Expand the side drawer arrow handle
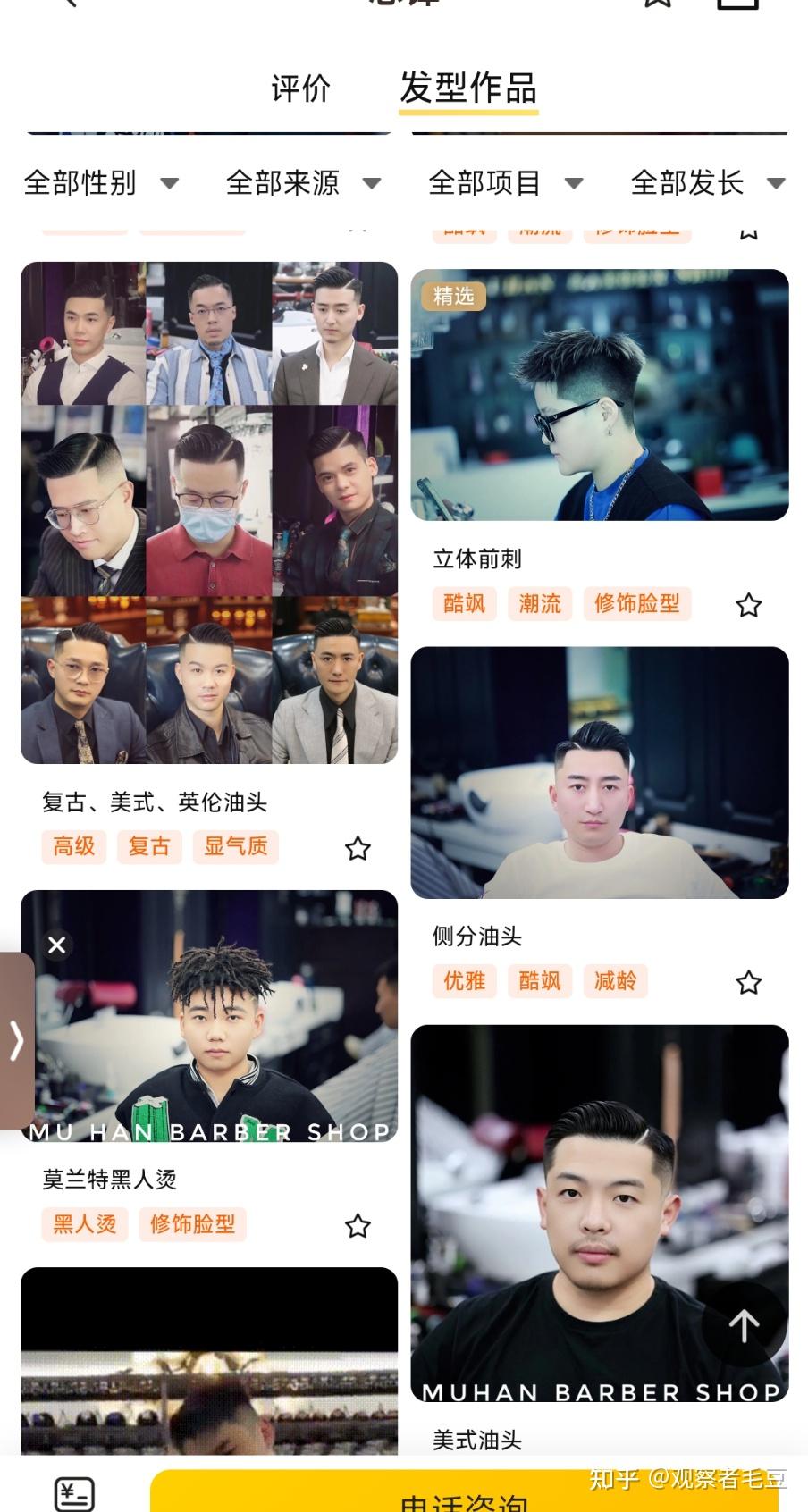The image size is (808, 1512). click(x=16, y=1041)
